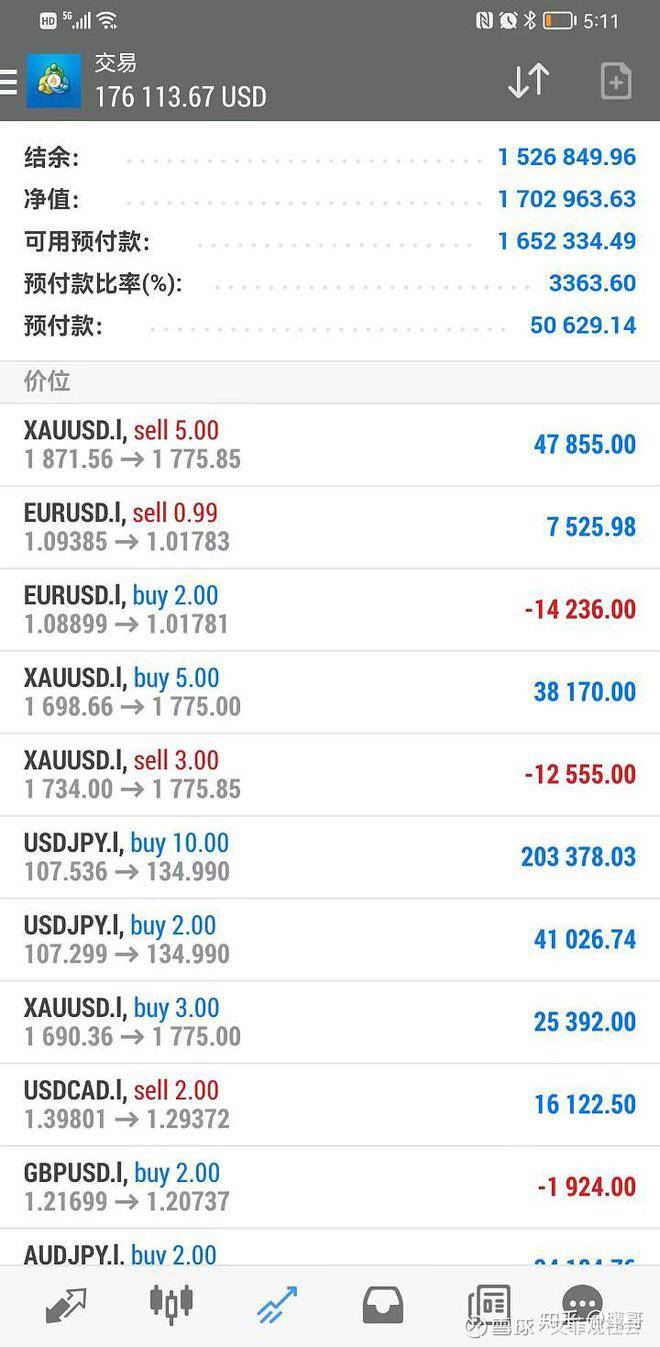Open XAUUSD buy 5.00 position
This screenshot has width=660, height=1347.
330,692
